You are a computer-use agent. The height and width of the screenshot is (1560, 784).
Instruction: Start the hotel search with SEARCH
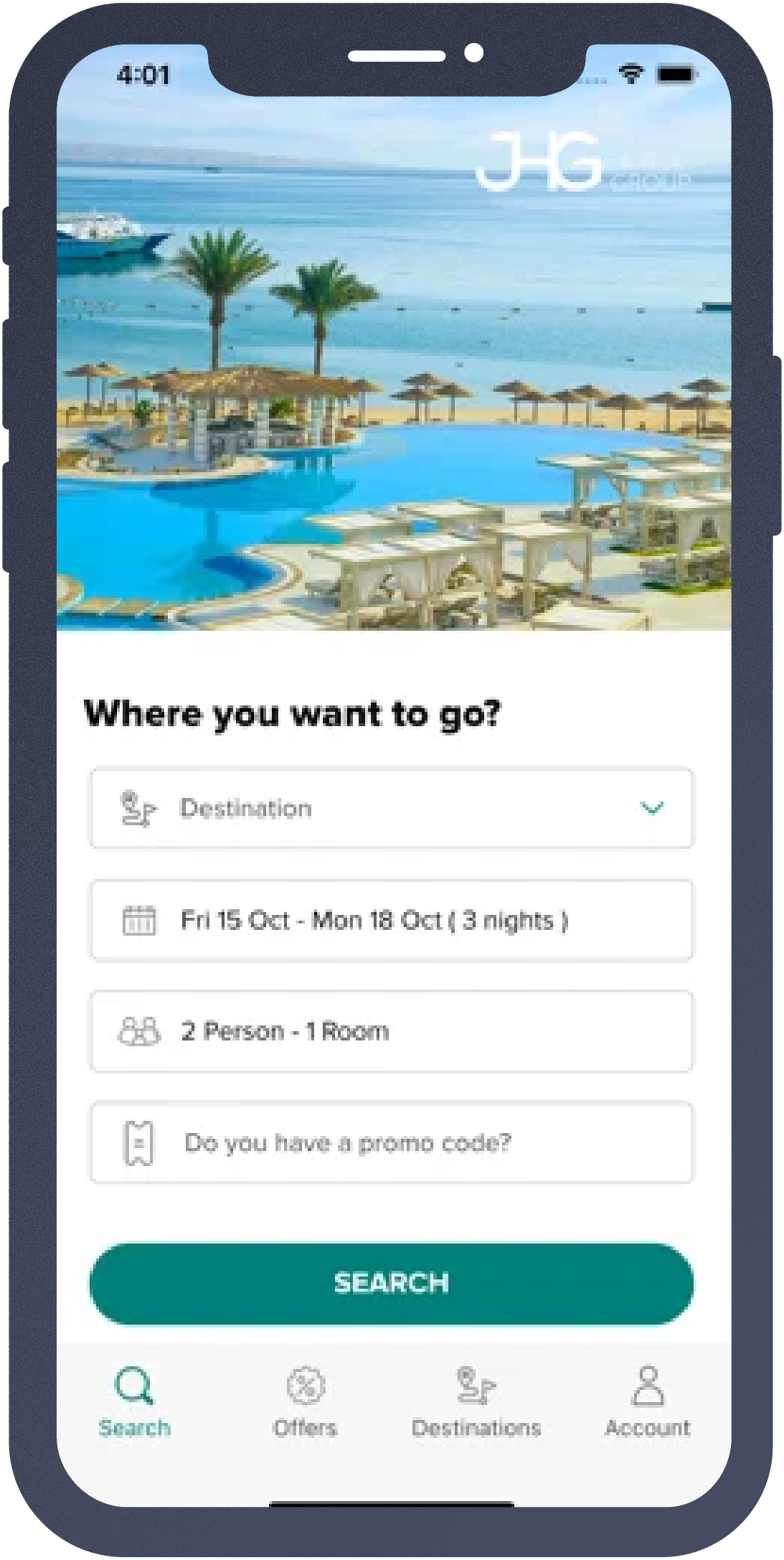391,1283
